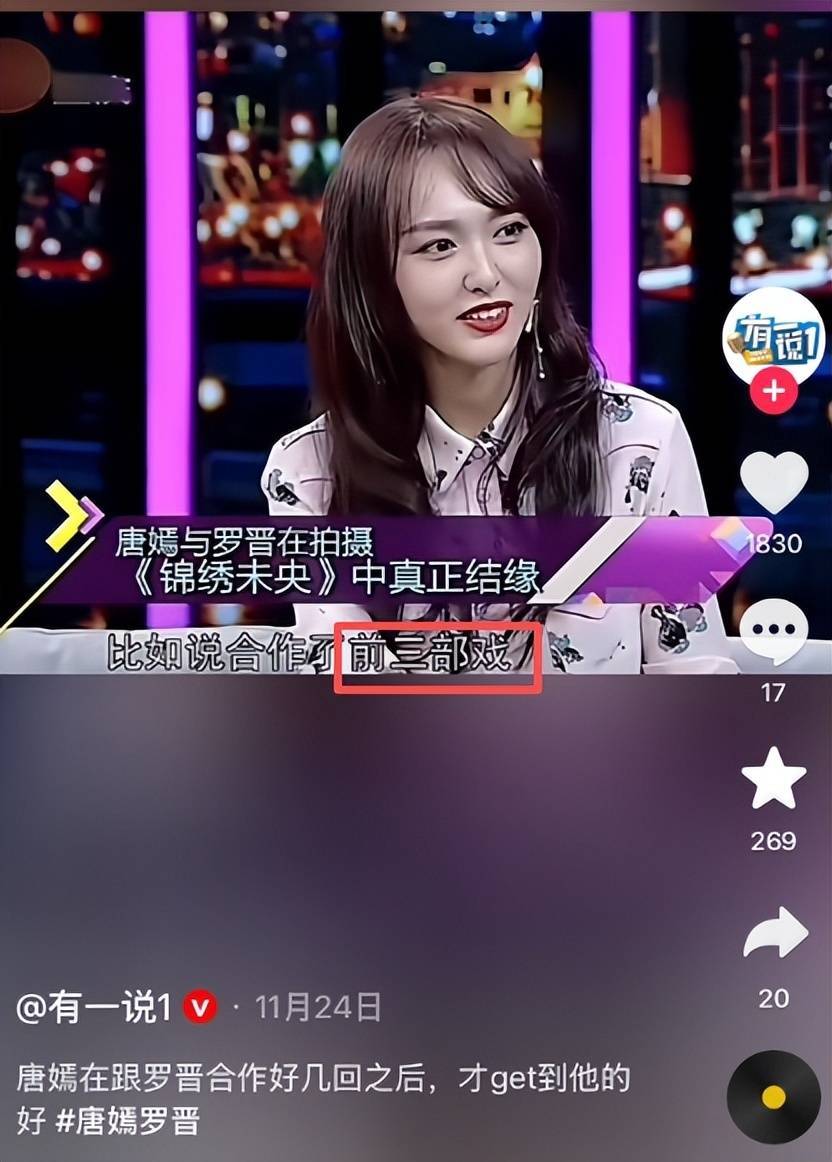The width and height of the screenshot is (832, 1162).
Task: Open the @有一说1 username link
Action: (x=94, y=1007)
